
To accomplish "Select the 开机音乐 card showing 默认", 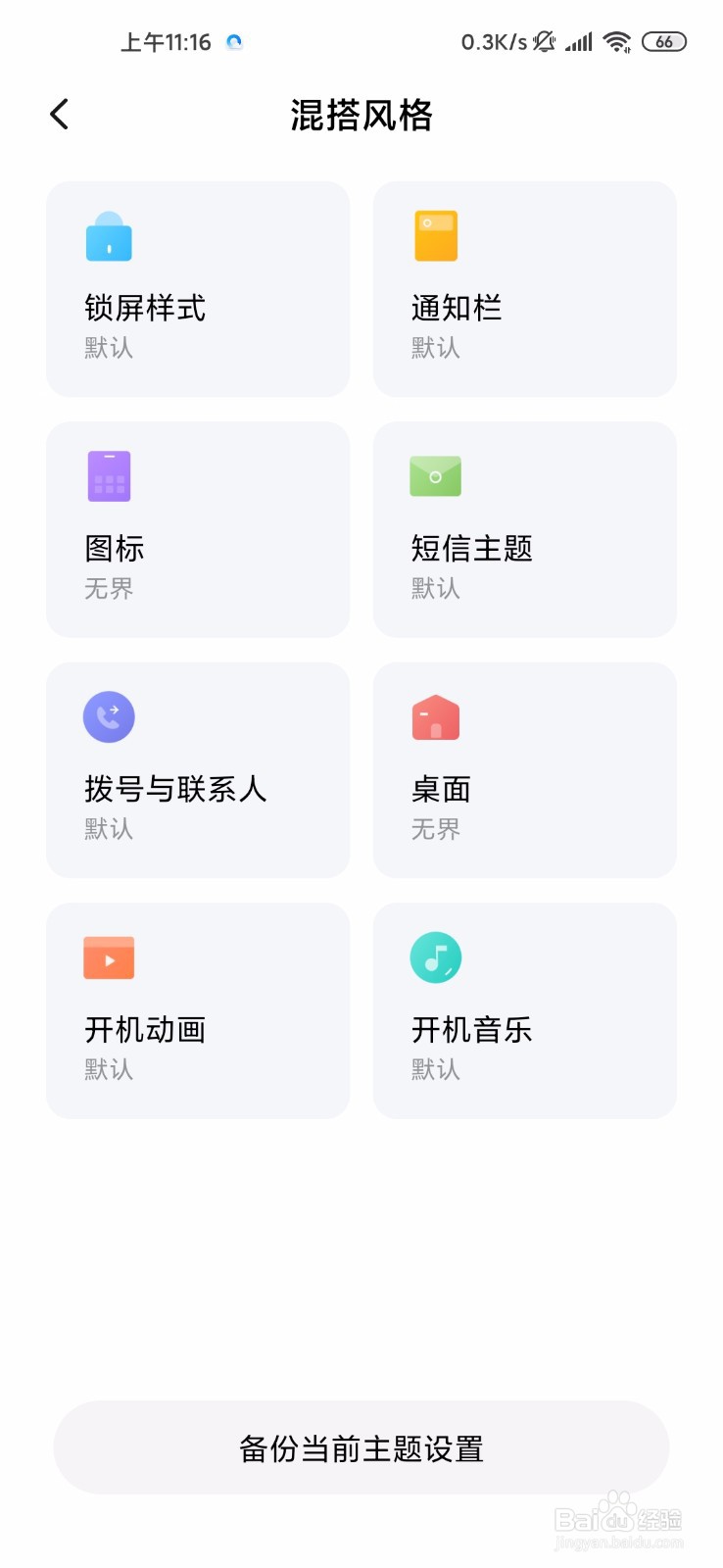I will [x=524, y=1011].
